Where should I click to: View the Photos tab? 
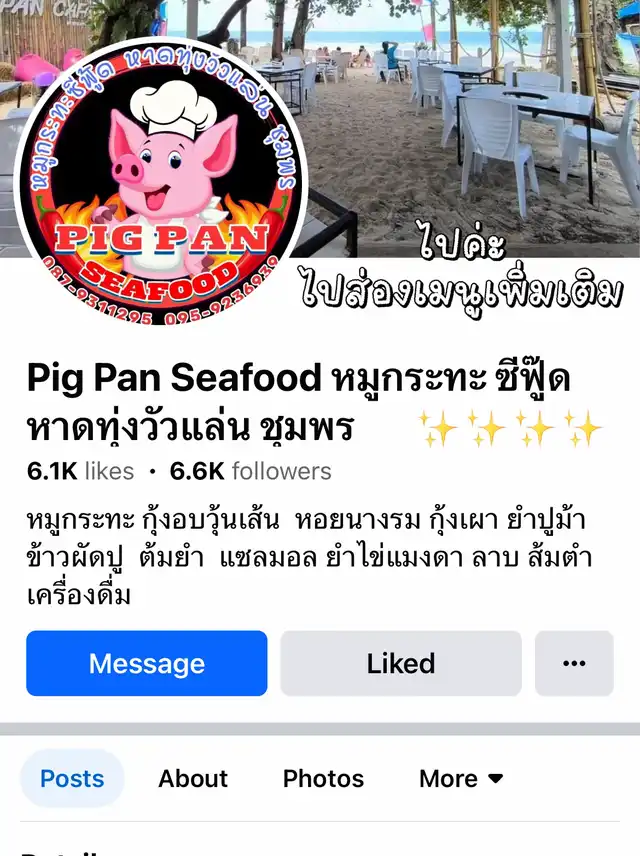[323, 778]
